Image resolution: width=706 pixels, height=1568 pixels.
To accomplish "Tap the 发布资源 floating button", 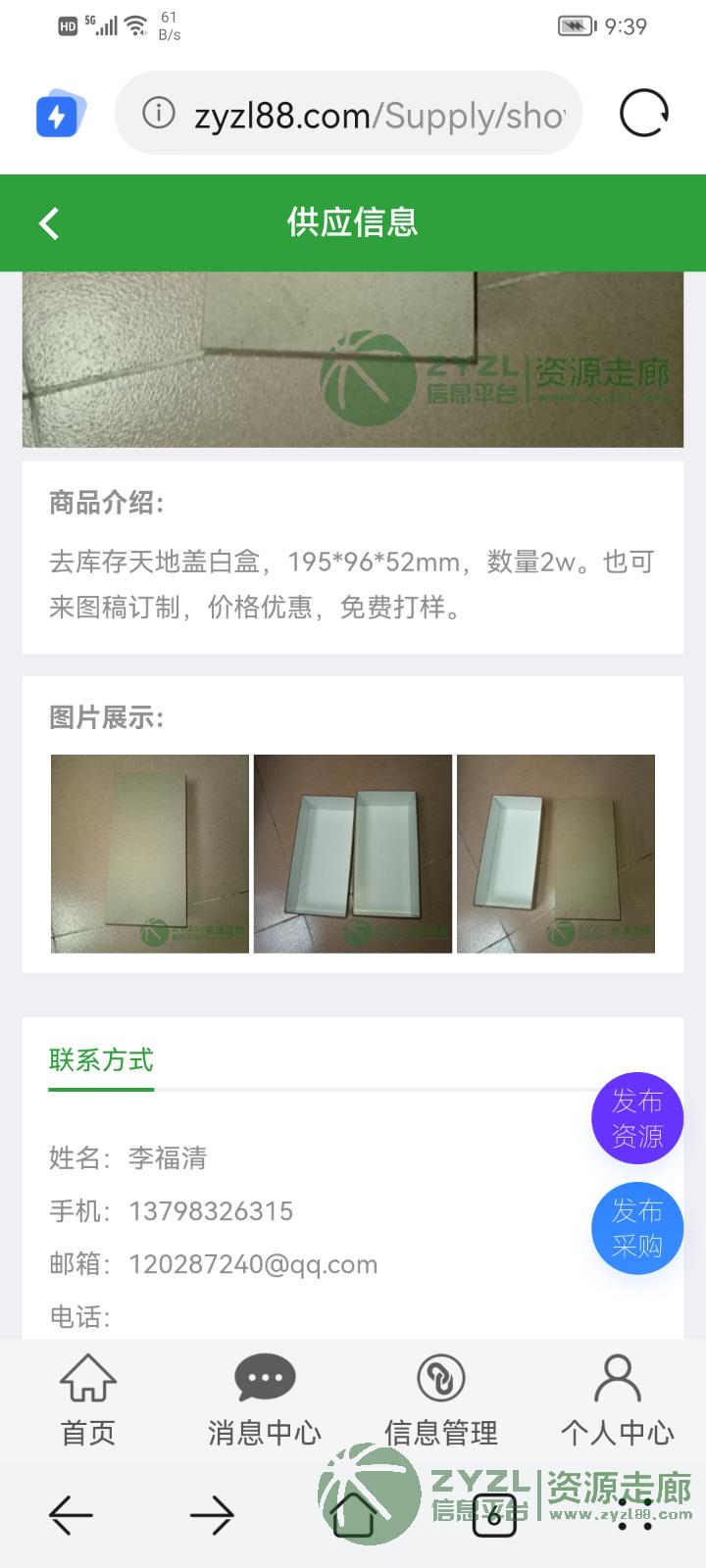I will [x=637, y=1118].
